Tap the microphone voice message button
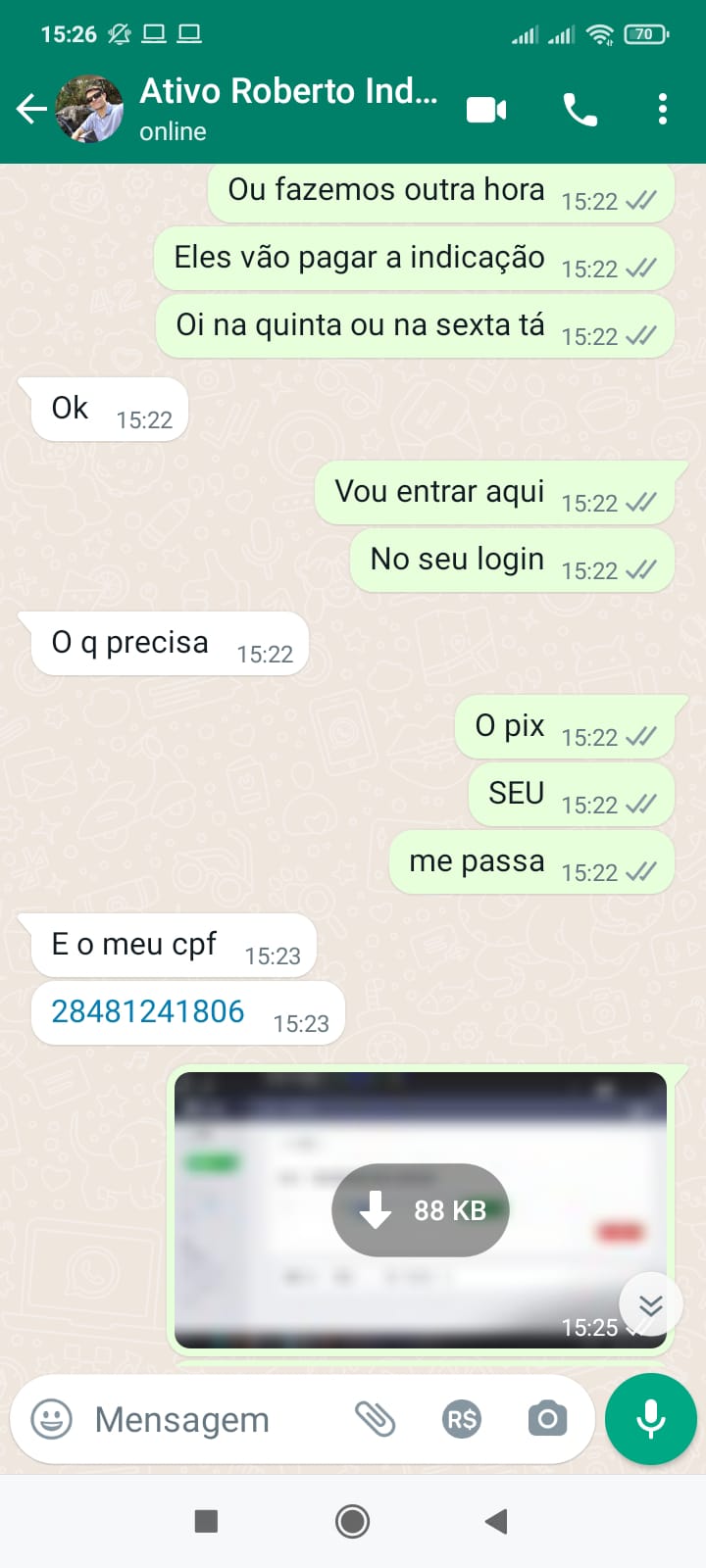Screen dimensions: 706x1568 pos(651,1419)
